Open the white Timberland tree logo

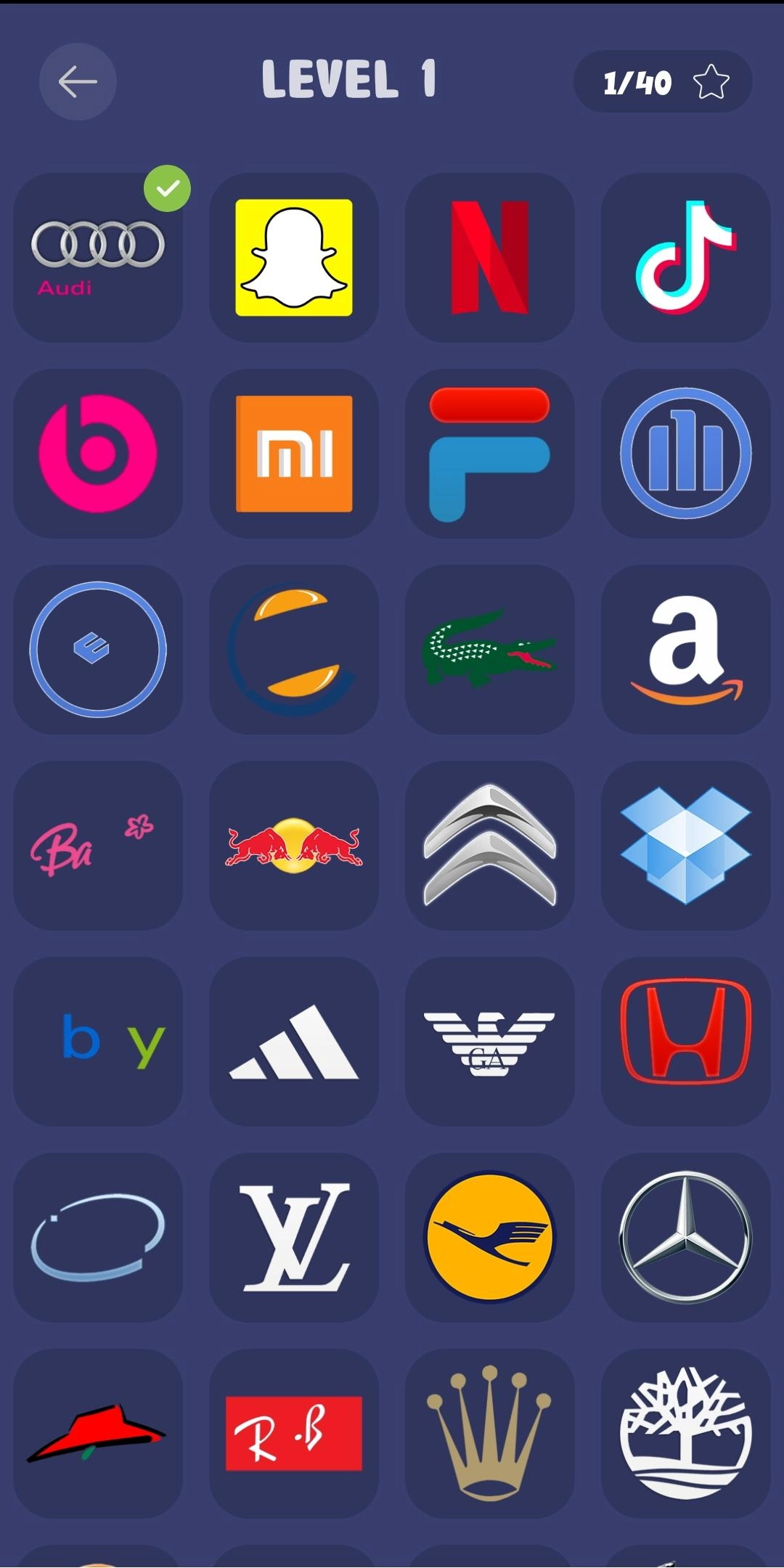[x=686, y=1434]
